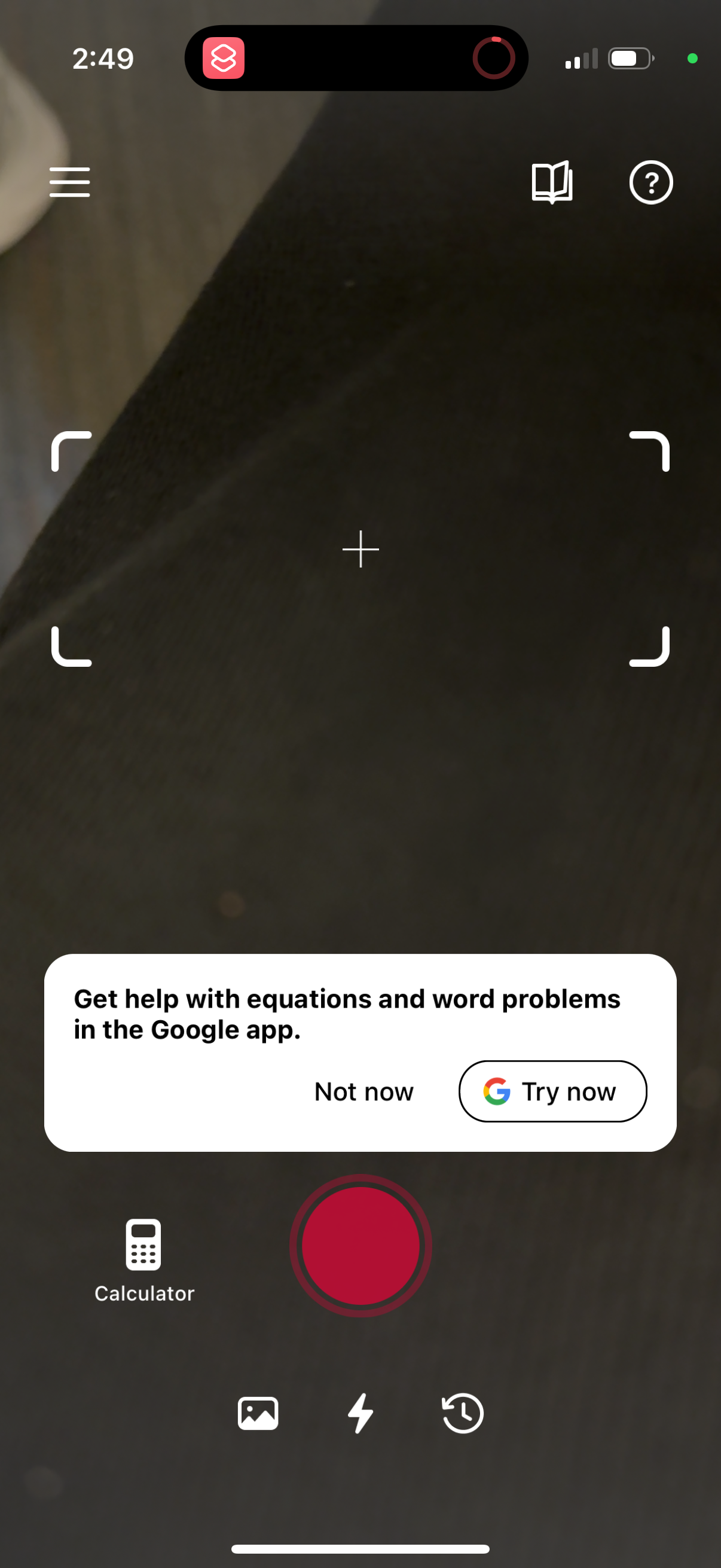721x1568 pixels.
Task: Open the hamburger navigation menu
Action: (69, 182)
